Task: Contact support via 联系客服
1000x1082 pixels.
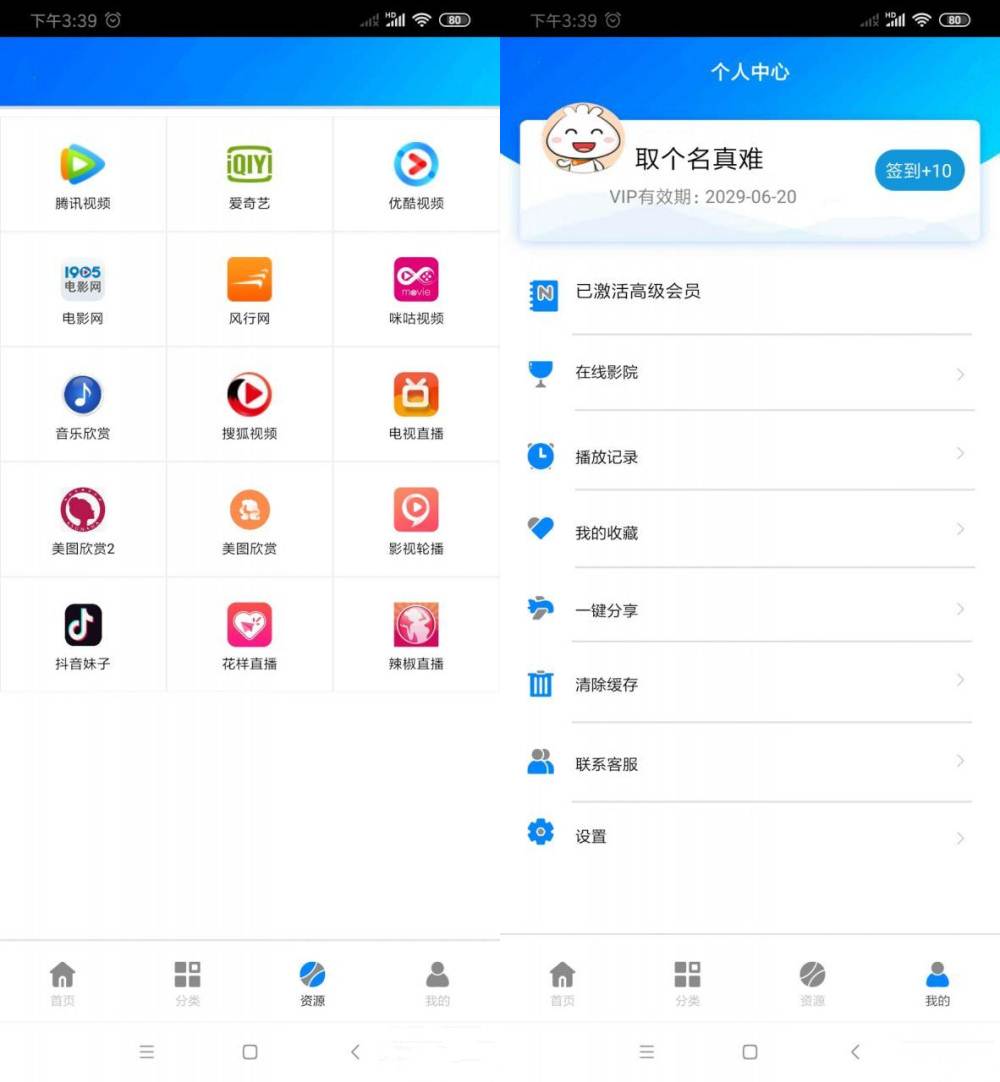Action: [750, 764]
